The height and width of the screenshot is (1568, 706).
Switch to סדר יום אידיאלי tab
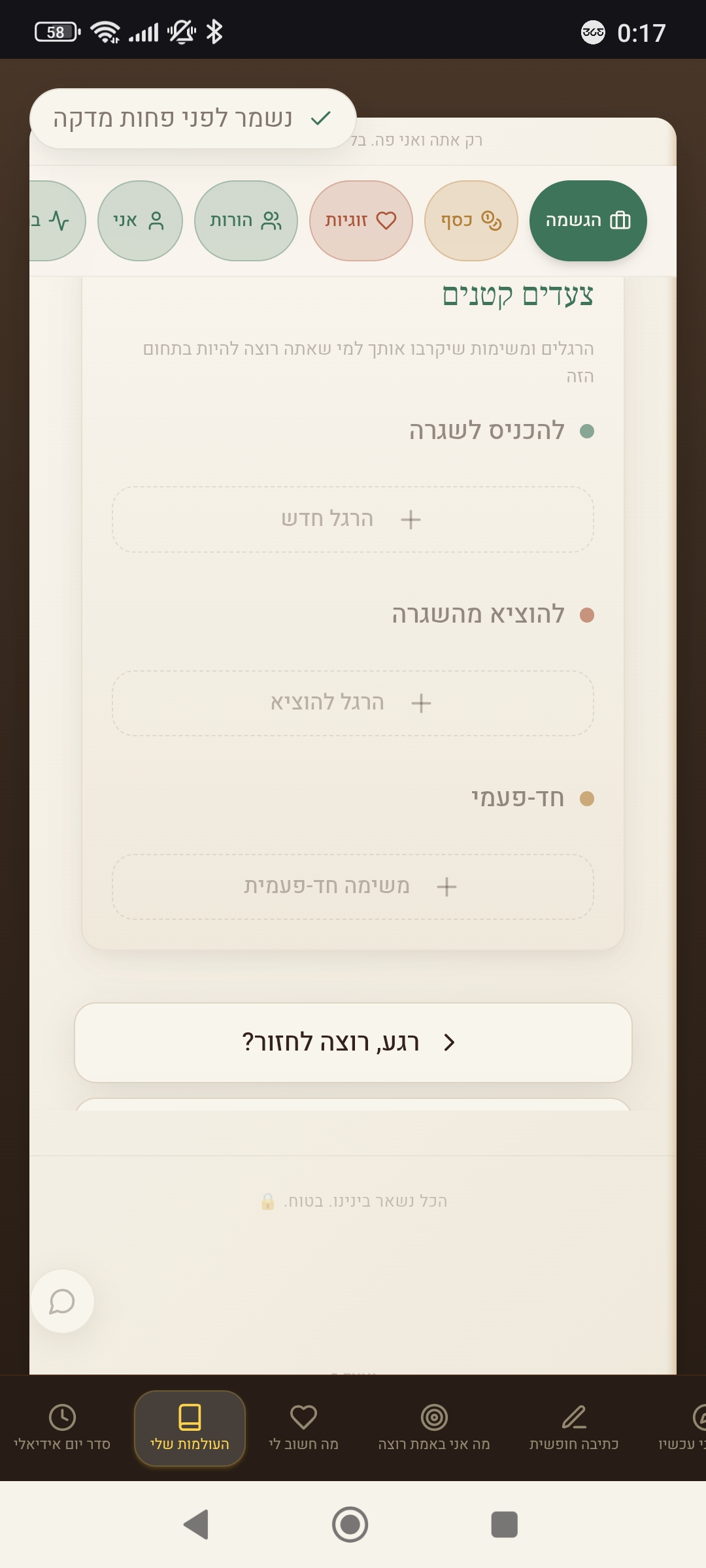[x=62, y=1428]
